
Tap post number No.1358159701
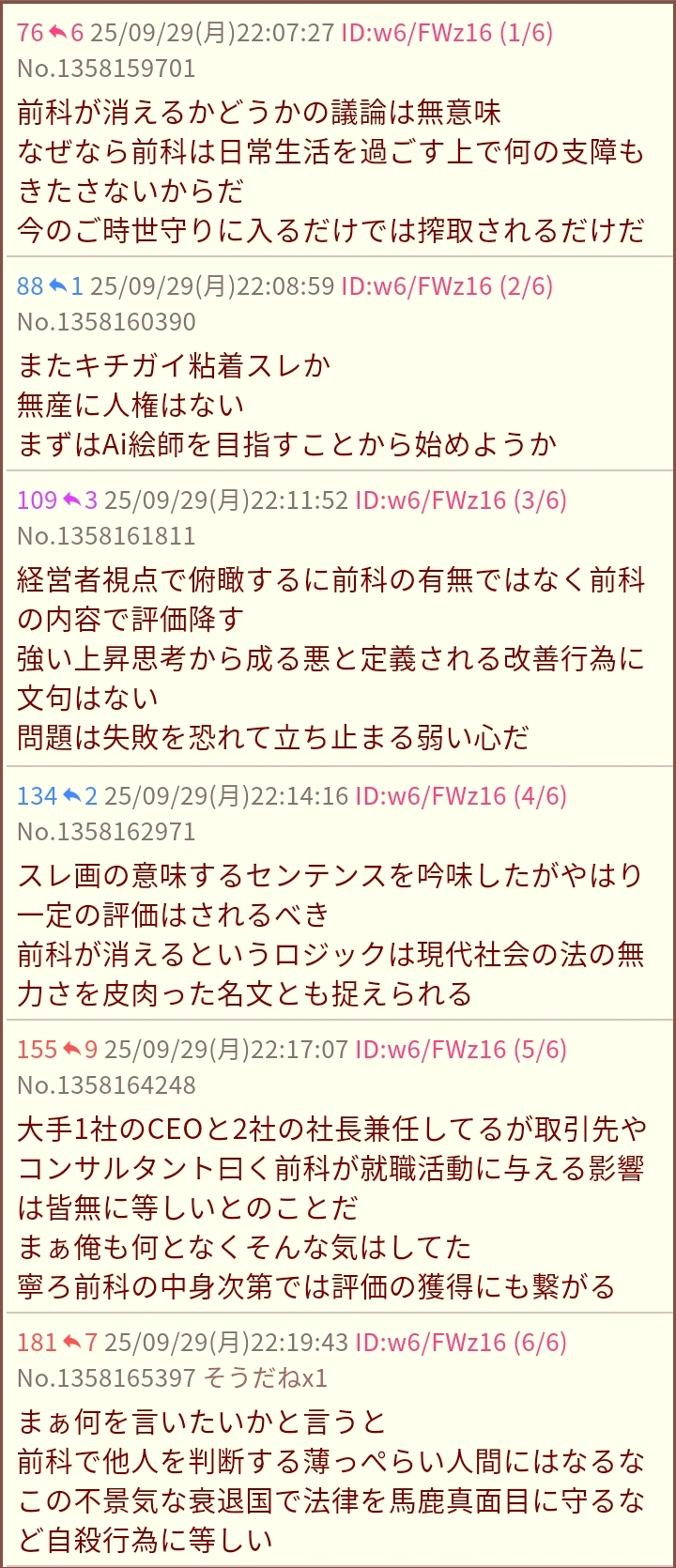coord(106,69)
